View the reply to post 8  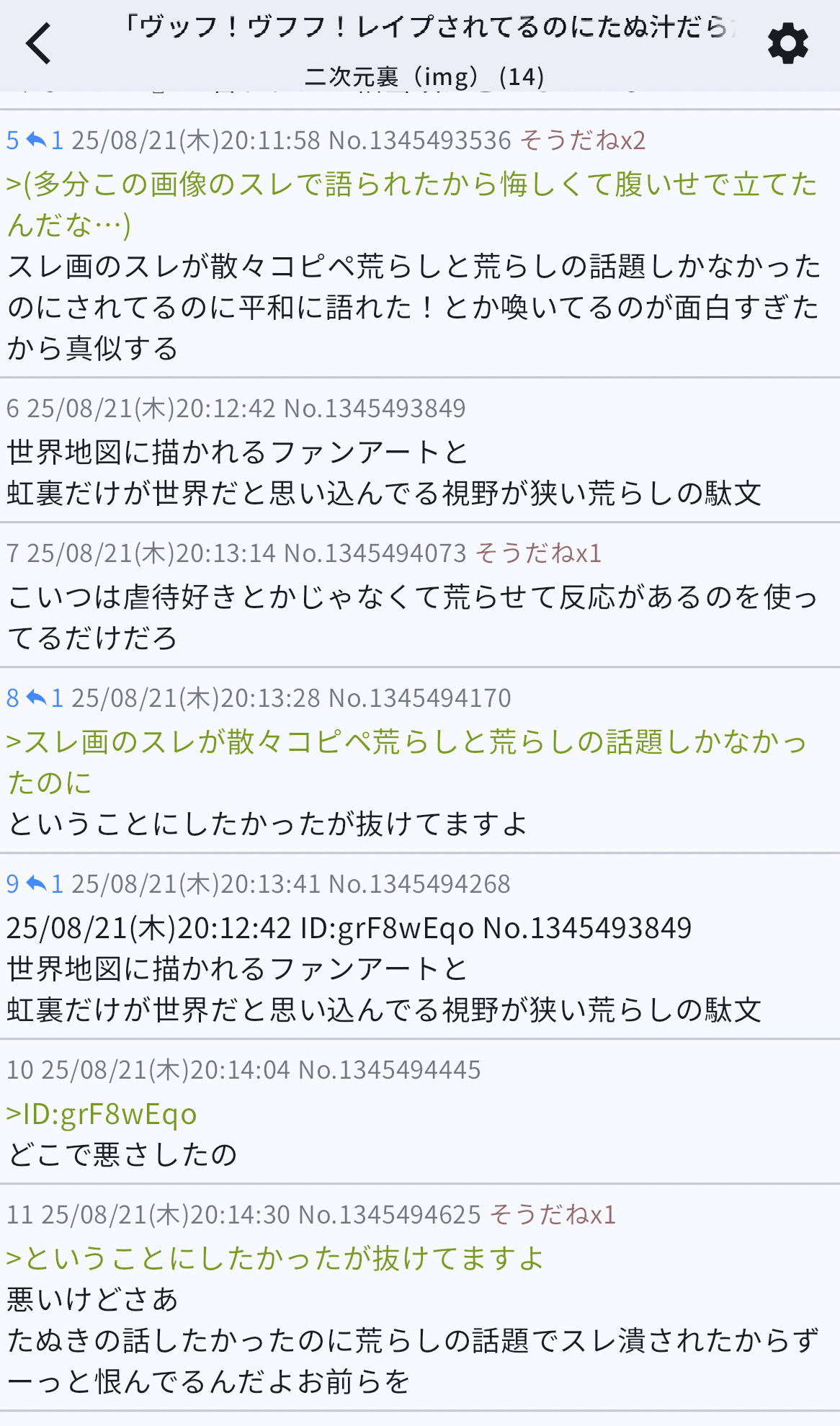[45, 698]
